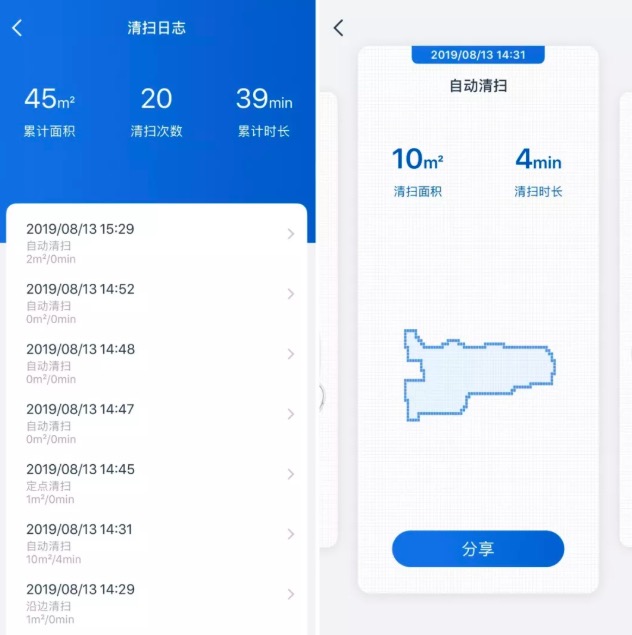Open the 2019/08/13 15:29 cleaning record
The image size is (632, 635).
(157, 243)
